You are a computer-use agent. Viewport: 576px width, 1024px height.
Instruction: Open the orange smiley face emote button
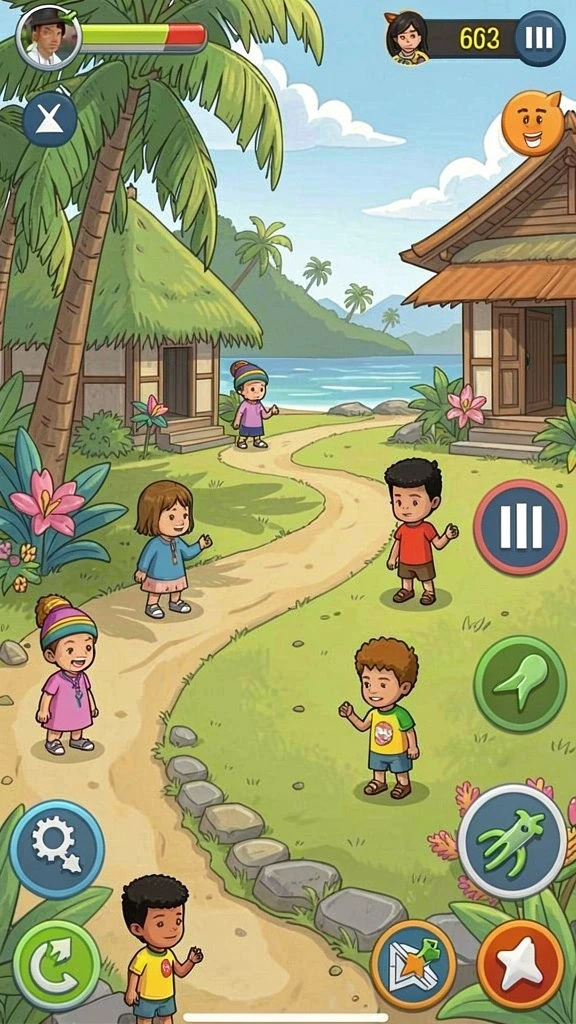coord(533,123)
